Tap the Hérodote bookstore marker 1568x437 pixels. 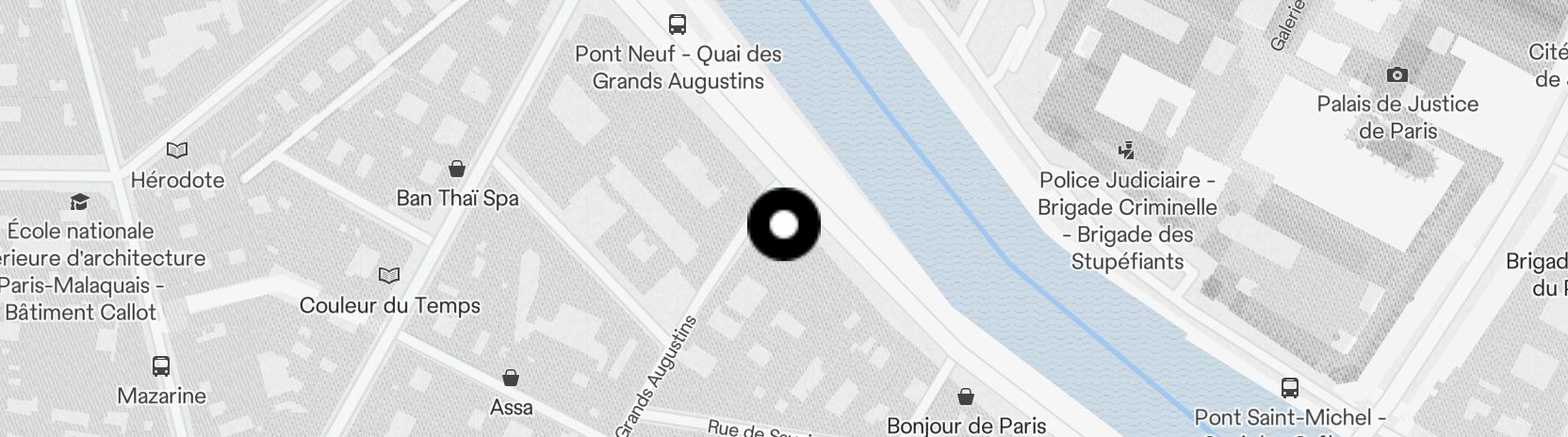(177, 150)
